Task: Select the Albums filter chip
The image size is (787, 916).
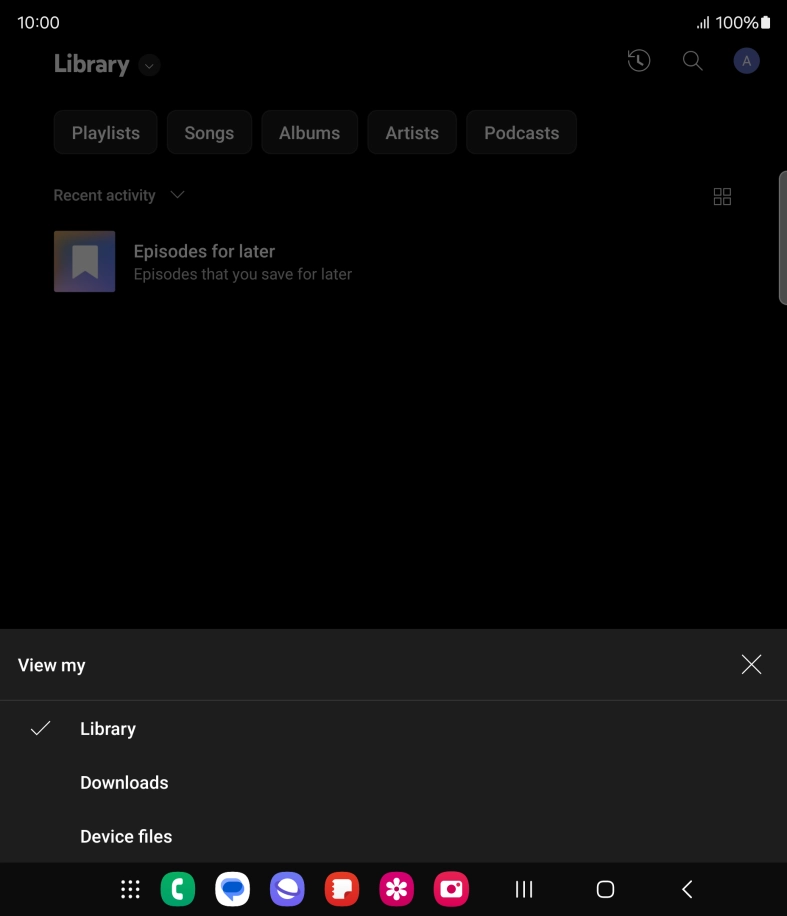Action: [x=309, y=132]
